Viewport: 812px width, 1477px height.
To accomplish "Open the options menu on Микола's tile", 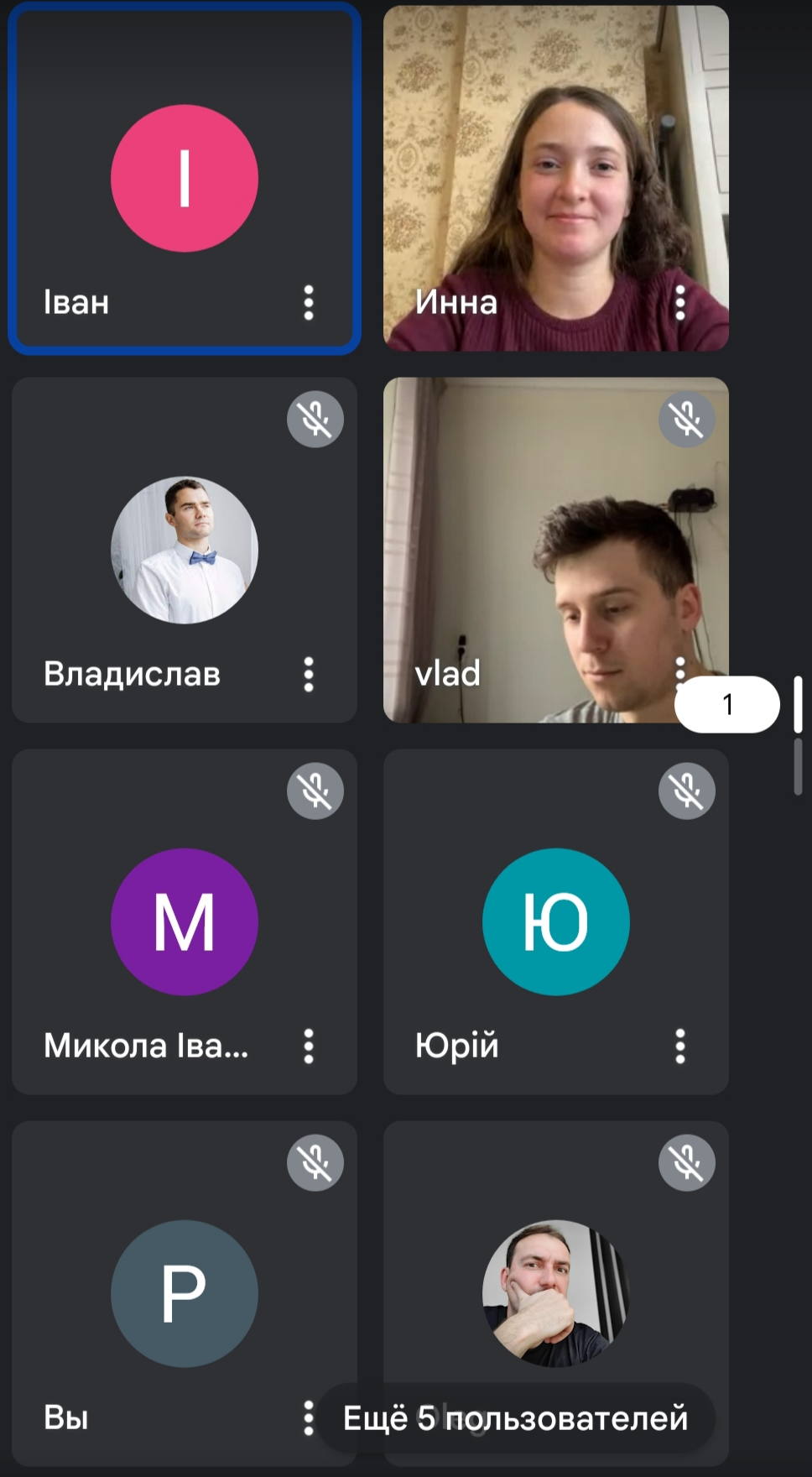I will point(309,1046).
